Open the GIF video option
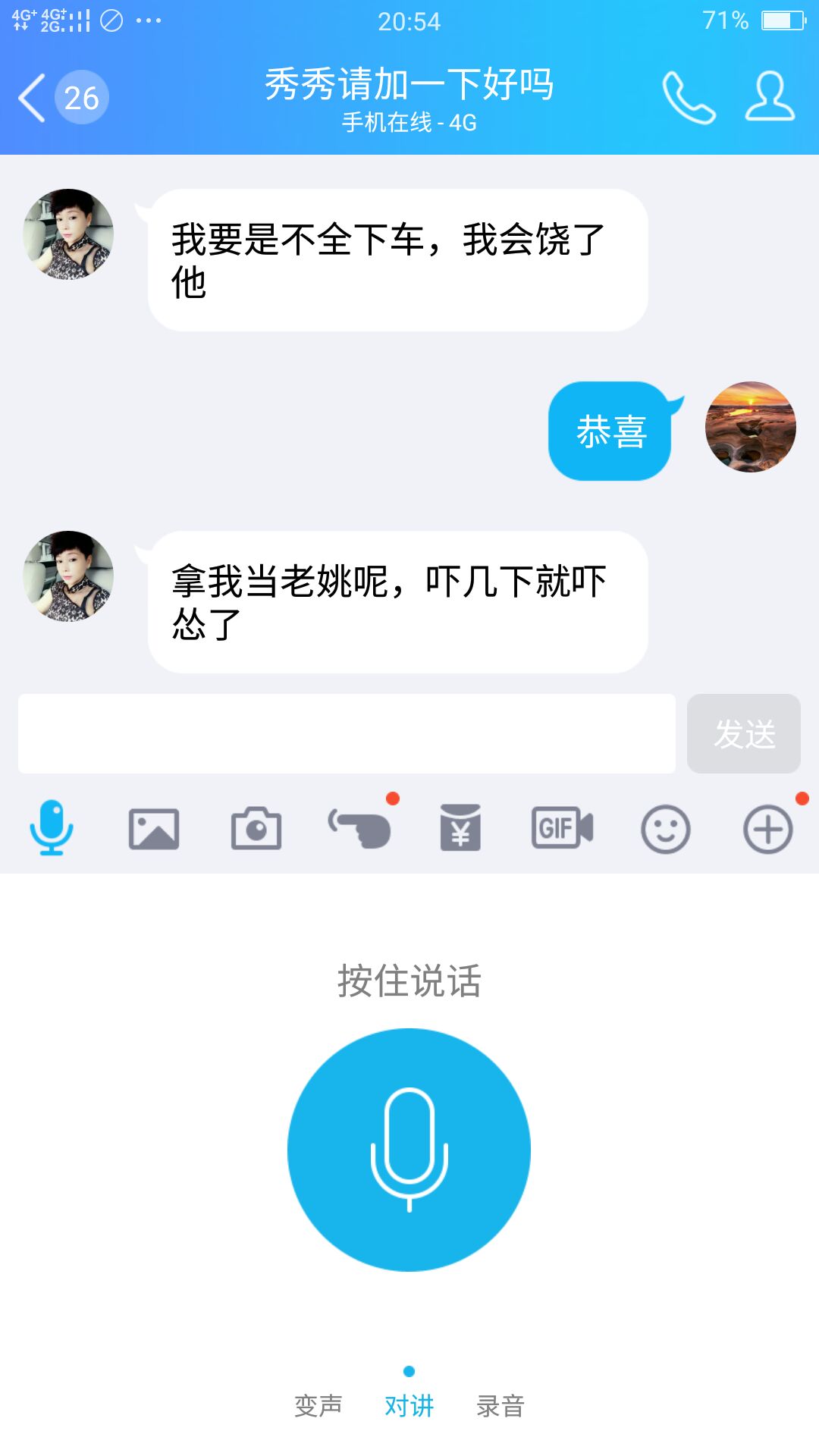 click(562, 828)
